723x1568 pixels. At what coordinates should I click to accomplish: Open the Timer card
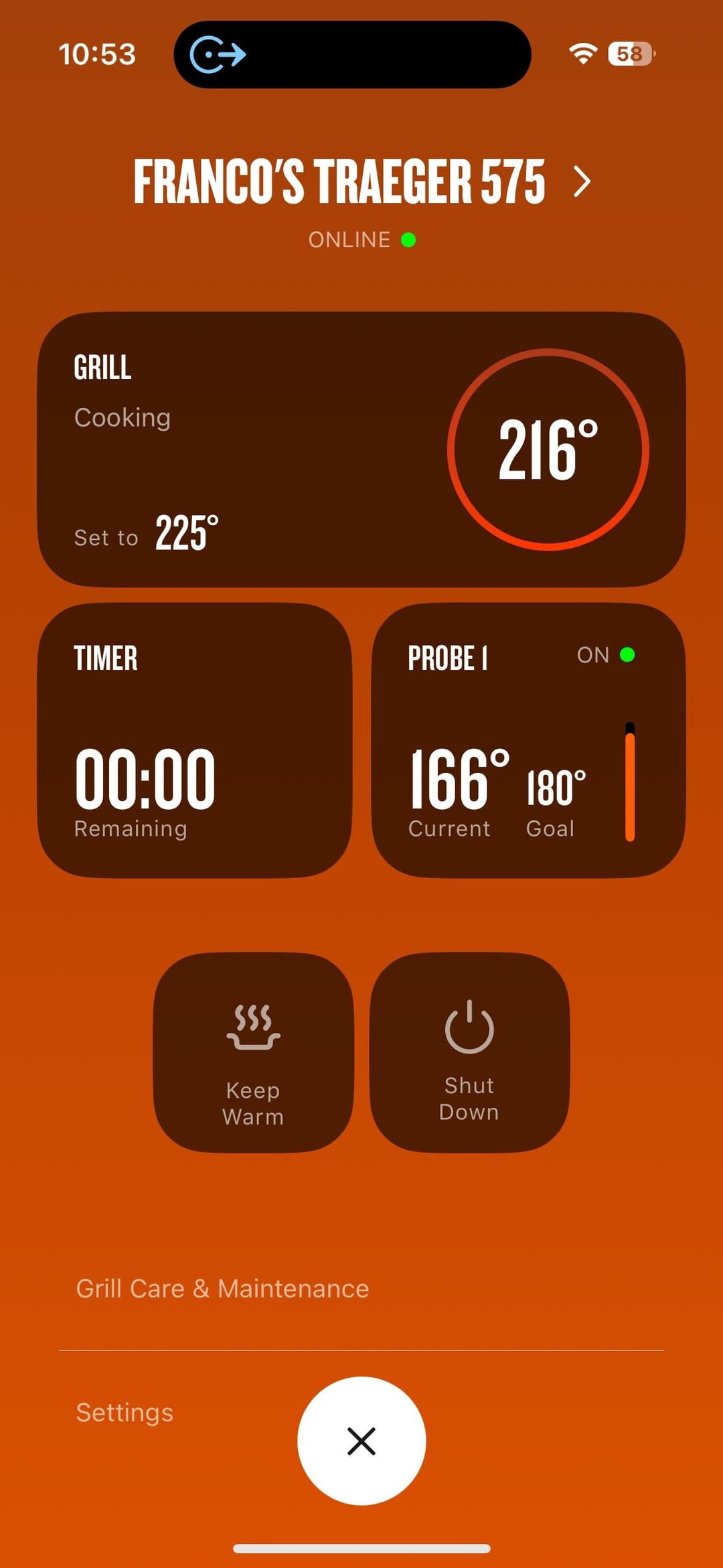pyautogui.click(x=194, y=740)
